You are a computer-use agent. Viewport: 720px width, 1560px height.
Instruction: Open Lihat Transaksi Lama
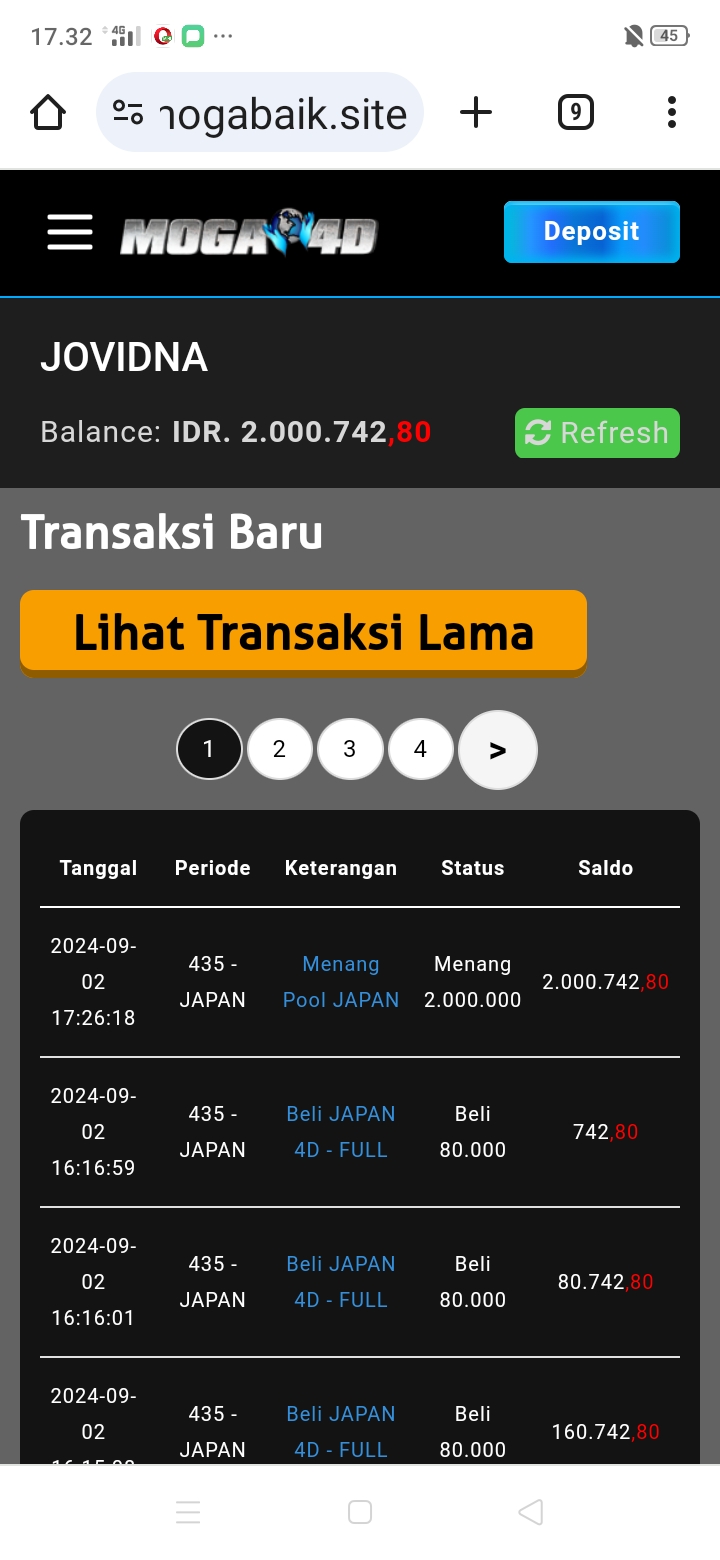pyautogui.click(x=303, y=632)
